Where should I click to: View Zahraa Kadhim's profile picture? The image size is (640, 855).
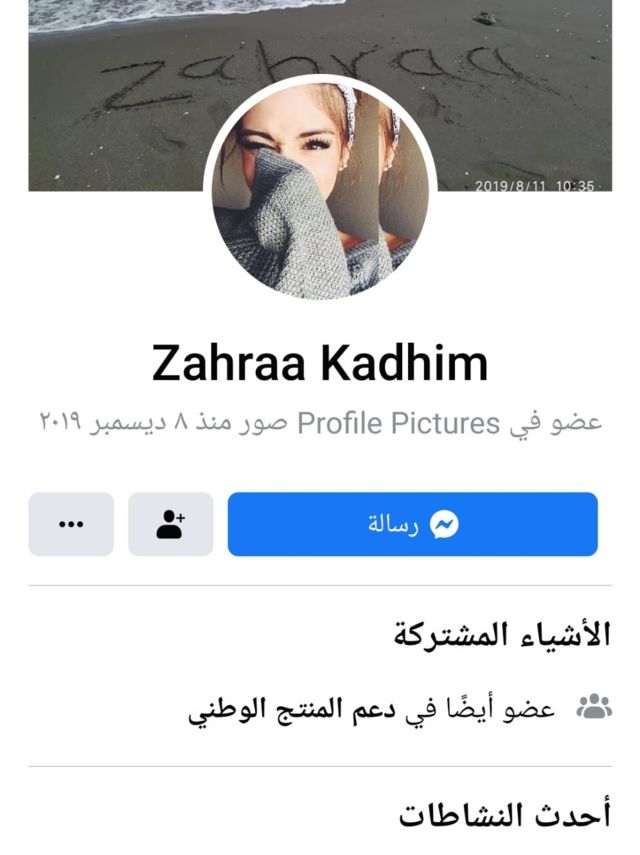pos(320,190)
